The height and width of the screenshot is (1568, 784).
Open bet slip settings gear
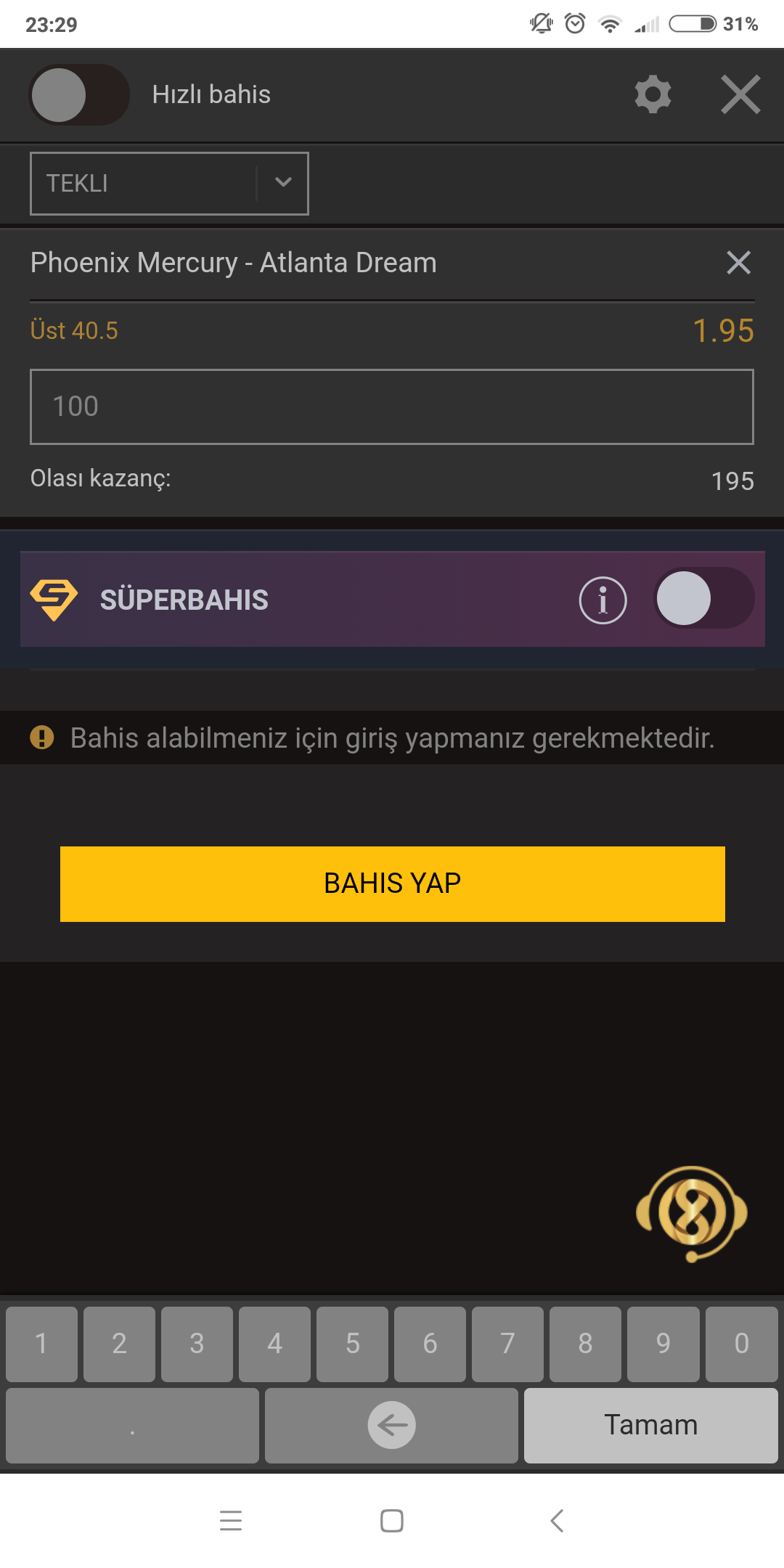pyautogui.click(x=653, y=94)
